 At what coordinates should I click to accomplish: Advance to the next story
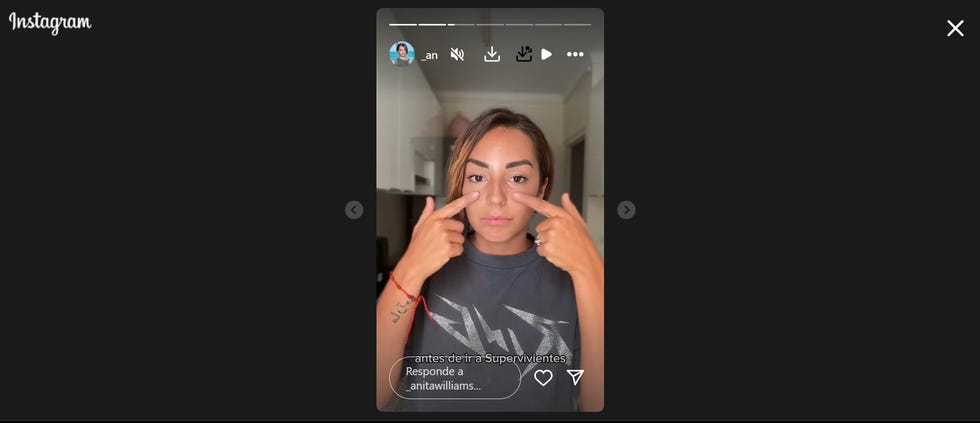point(626,210)
